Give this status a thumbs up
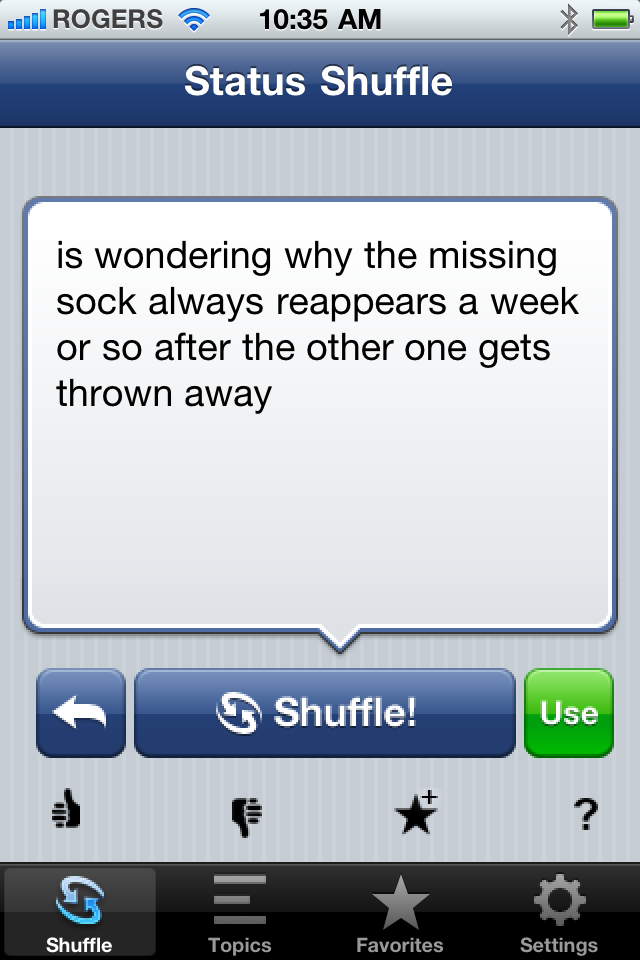Viewport: 640px width, 960px height. coord(66,812)
